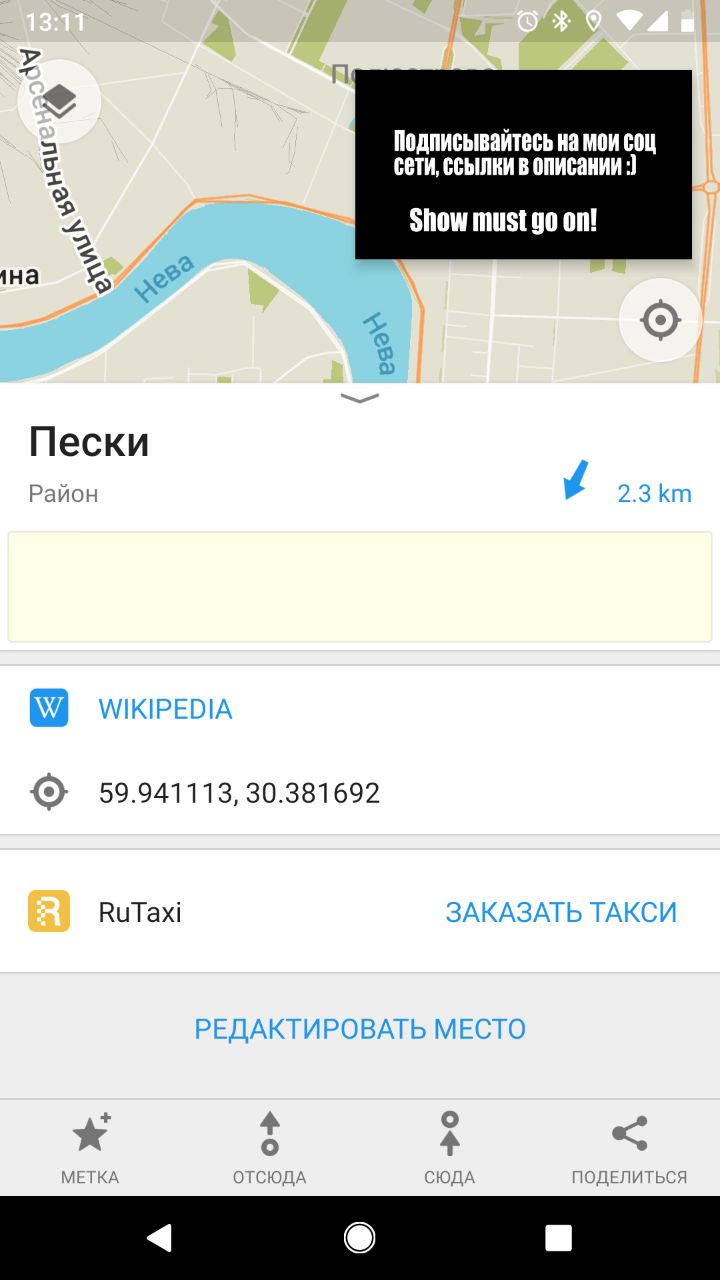This screenshot has height=1280, width=720.
Task: Go back using system back button
Action: point(159,1238)
